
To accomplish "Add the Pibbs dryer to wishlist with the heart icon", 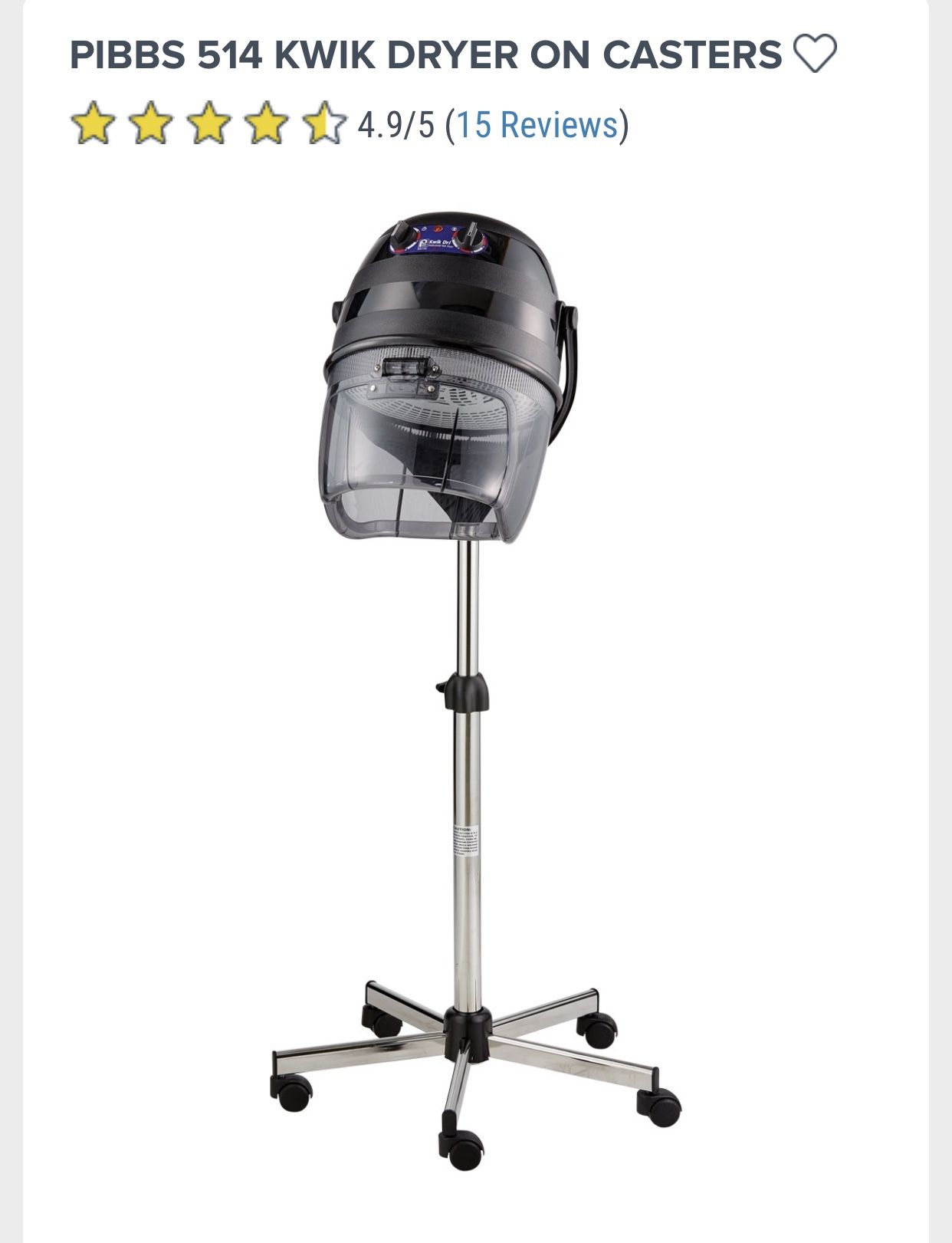I will tap(814, 54).
